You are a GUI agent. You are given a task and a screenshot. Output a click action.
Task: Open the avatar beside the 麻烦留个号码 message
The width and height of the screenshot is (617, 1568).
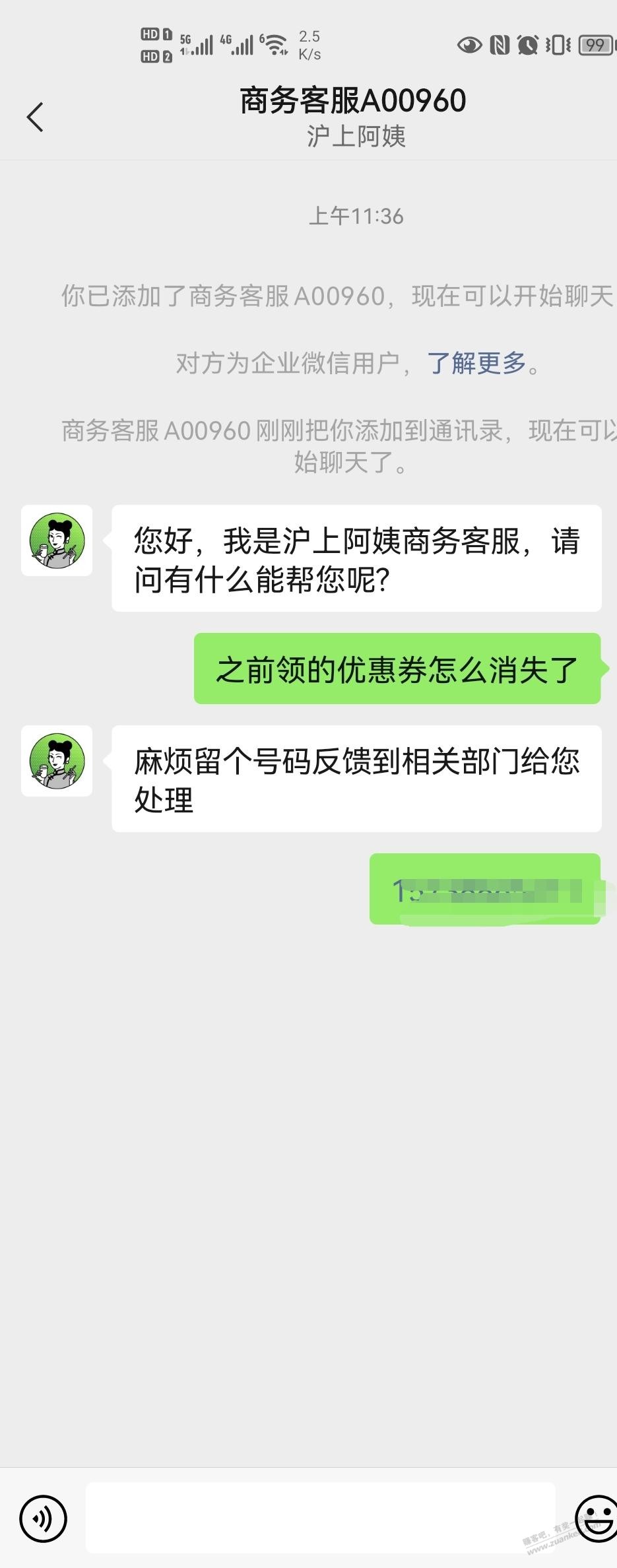point(57,761)
